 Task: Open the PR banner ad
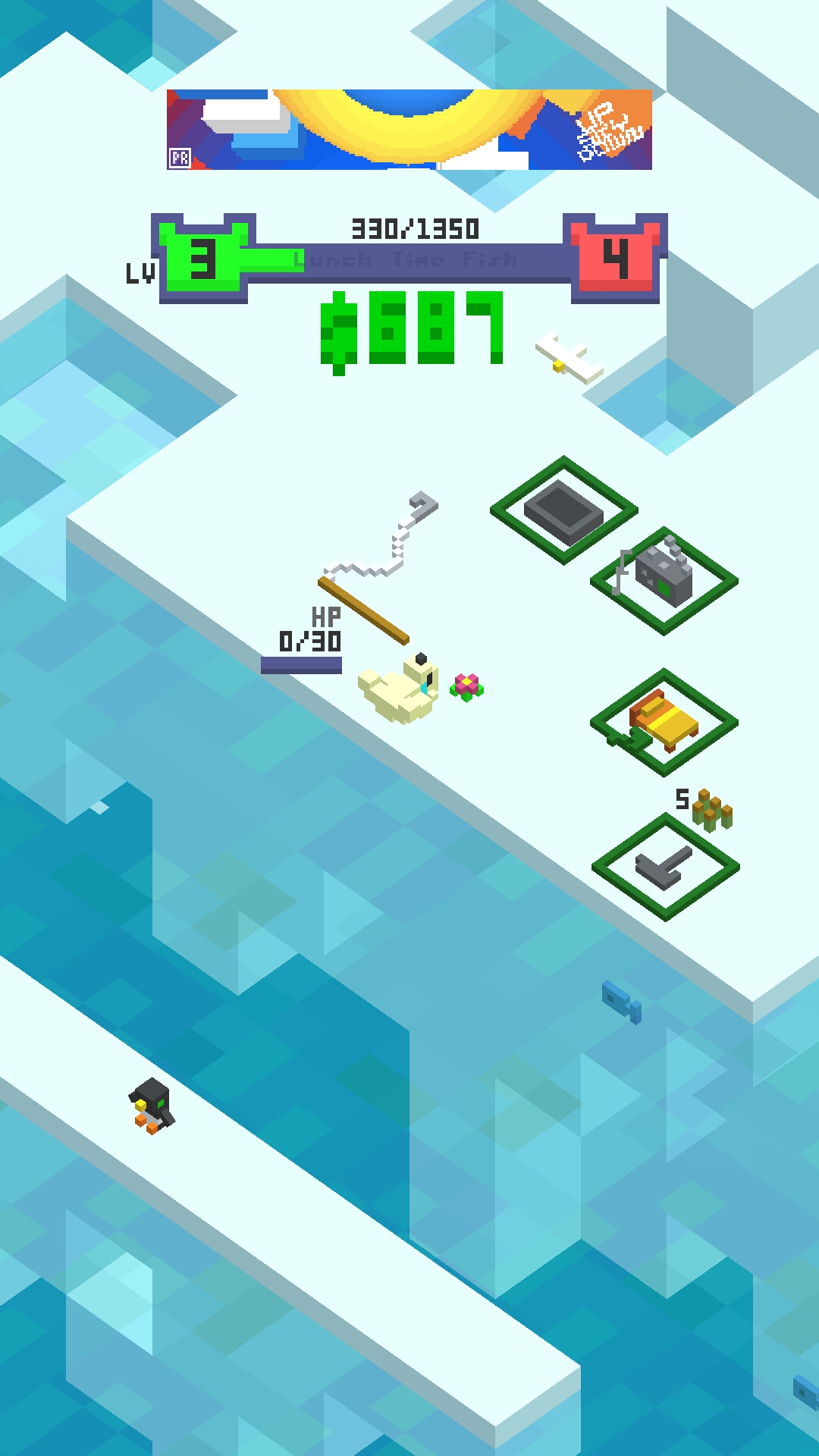coord(409,130)
